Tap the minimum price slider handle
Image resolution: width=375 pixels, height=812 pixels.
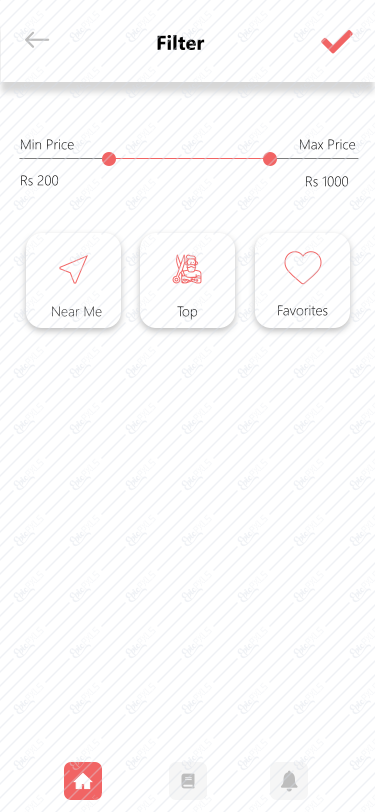109,159
